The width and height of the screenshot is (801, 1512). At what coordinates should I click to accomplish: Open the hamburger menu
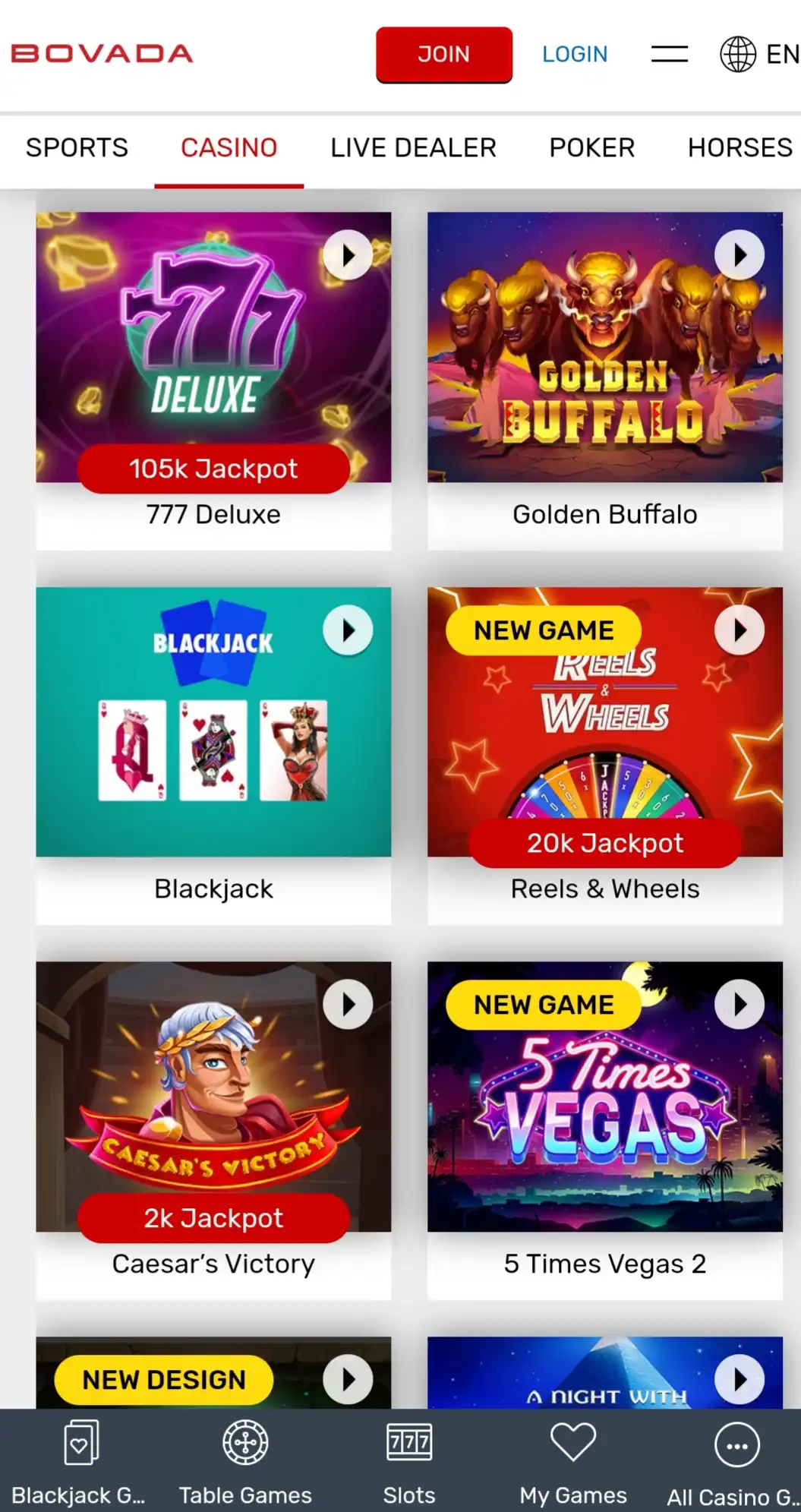669,54
